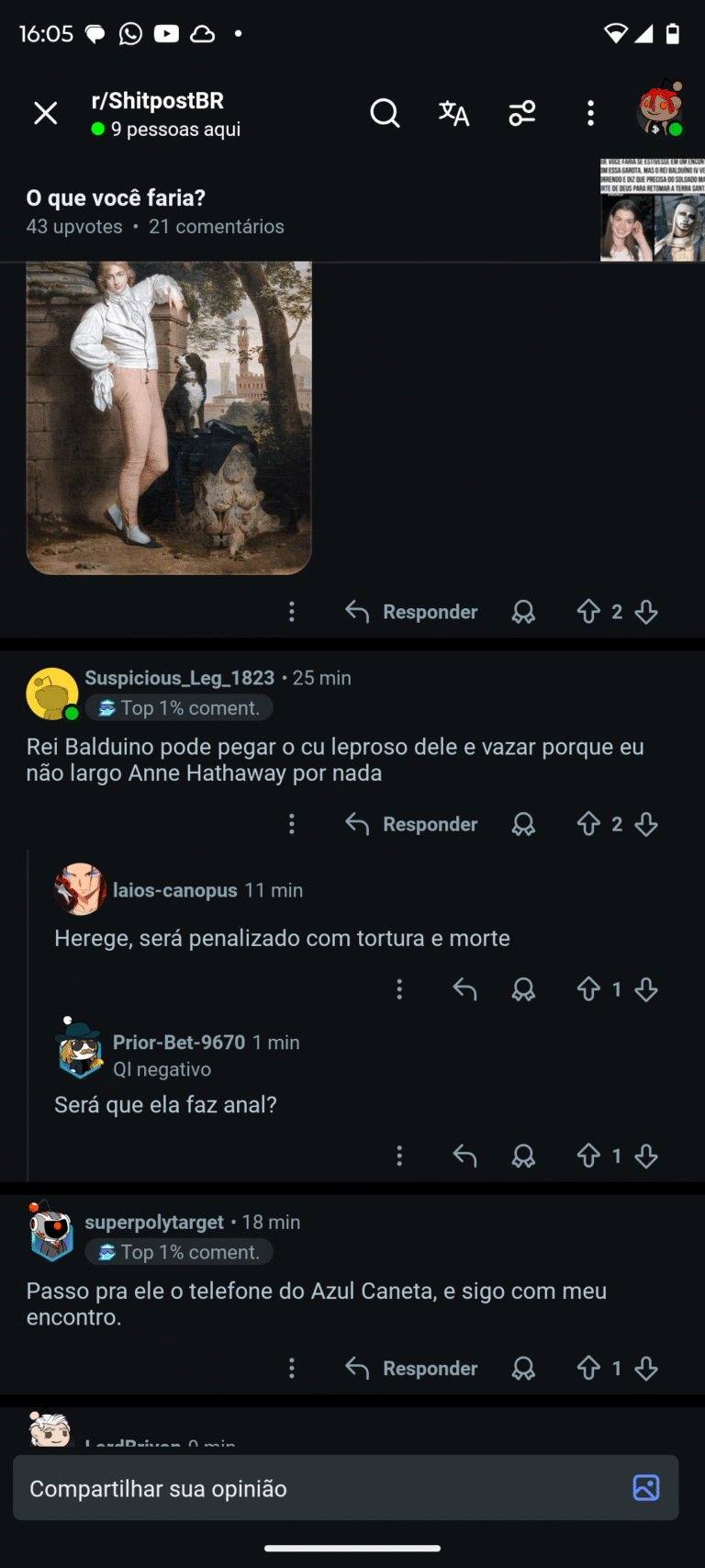Attach an image to your comment
This screenshot has width=705, height=1568.
pos(646,1488)
